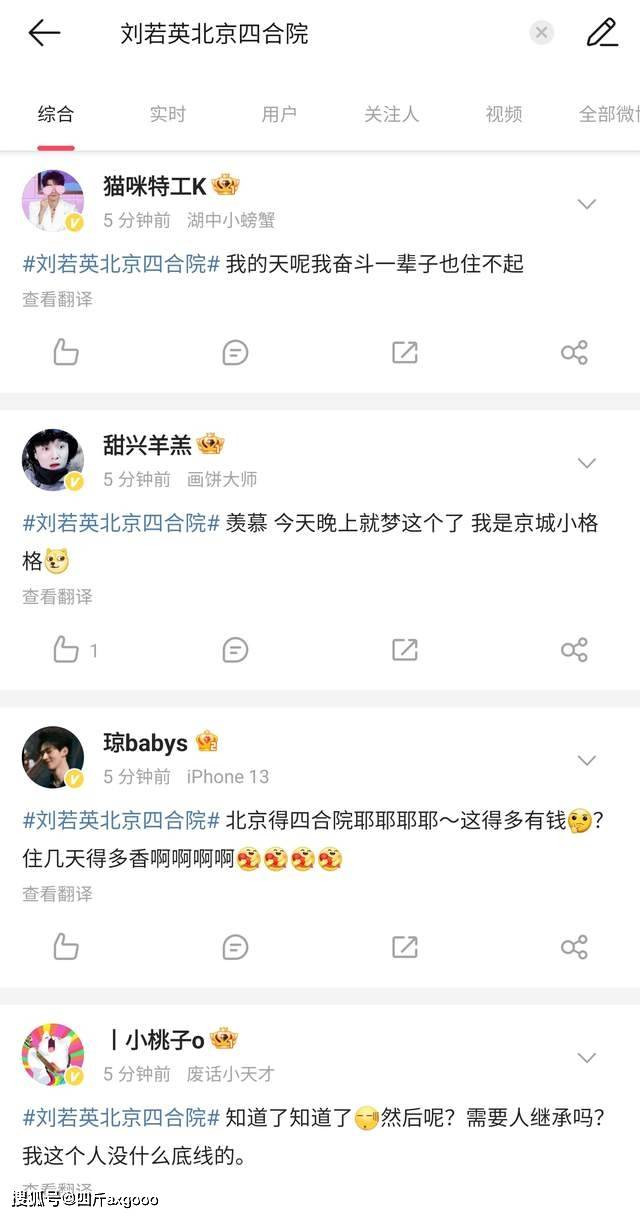The image size is (640, 1216).
Task: Expand options for 小桃子o's post
Action: tap(586, 1057)
